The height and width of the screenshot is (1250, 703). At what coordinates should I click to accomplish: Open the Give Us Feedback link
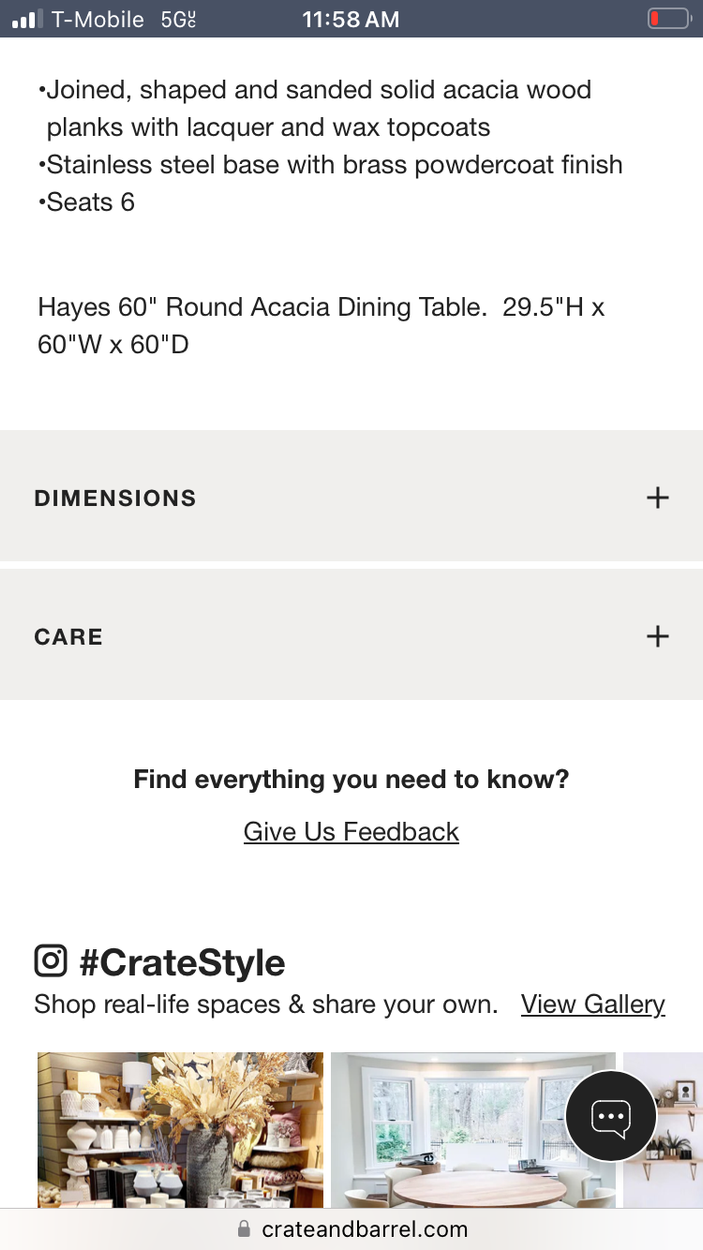coord(351,832)
